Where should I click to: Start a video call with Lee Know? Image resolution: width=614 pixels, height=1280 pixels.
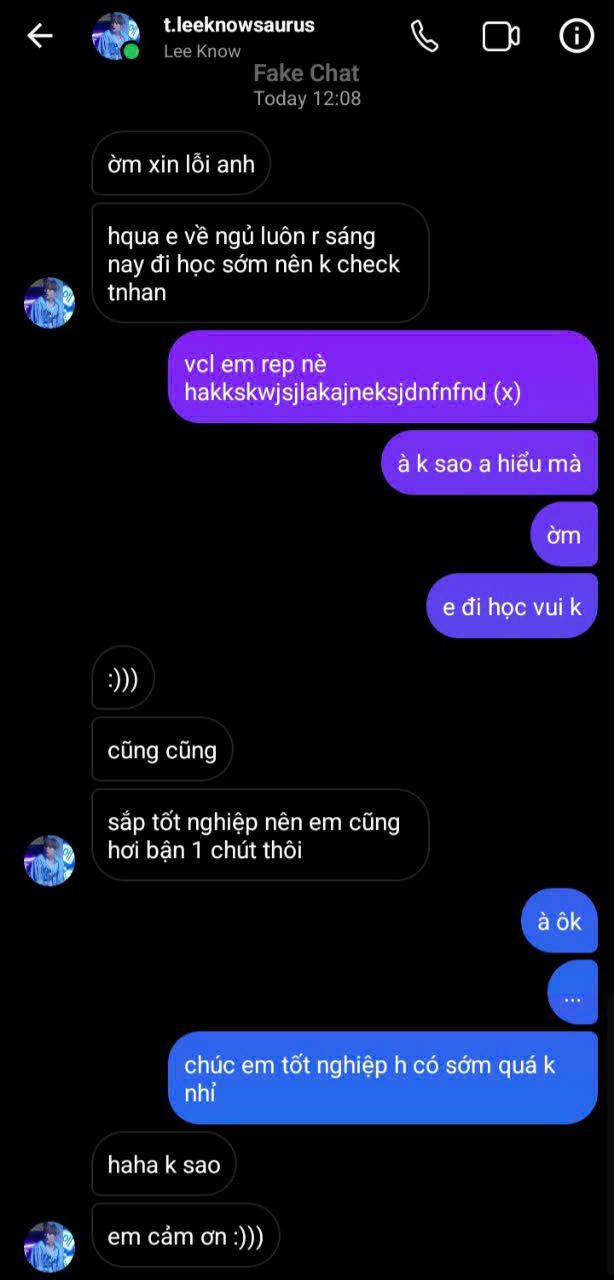(x=501, y=37)
